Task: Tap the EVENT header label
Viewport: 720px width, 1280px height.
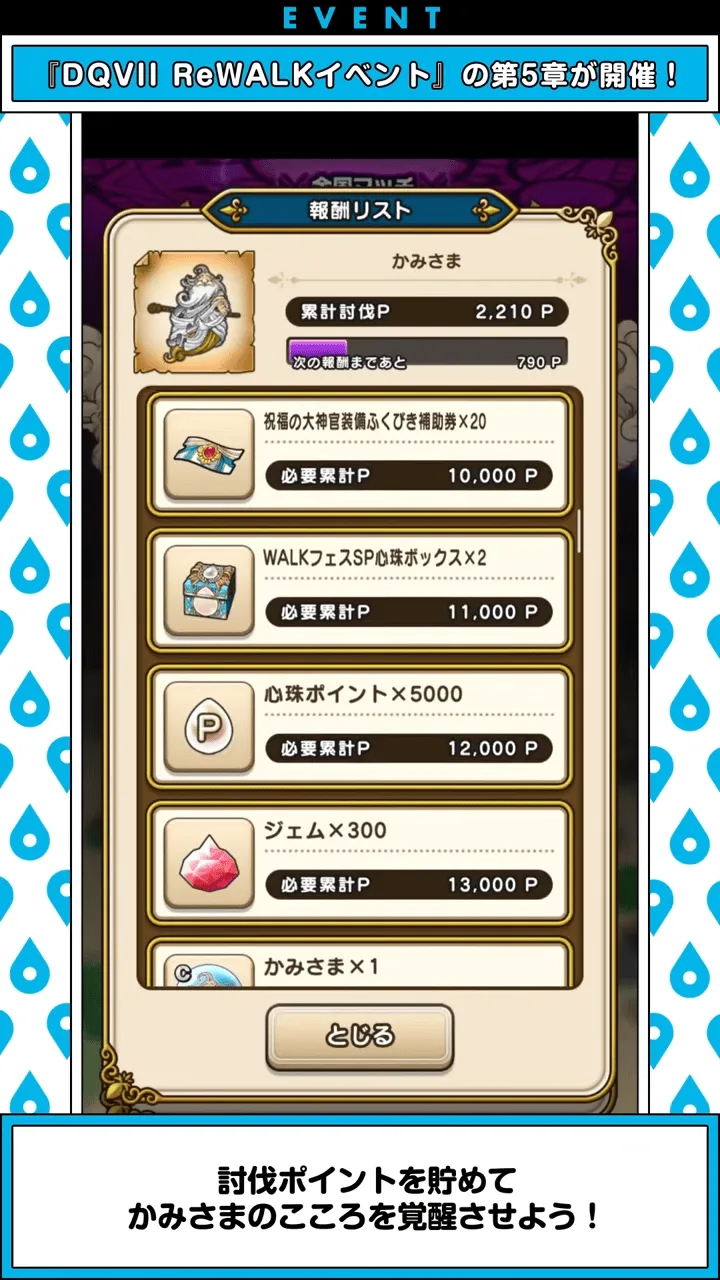Action: pos(360,16)
